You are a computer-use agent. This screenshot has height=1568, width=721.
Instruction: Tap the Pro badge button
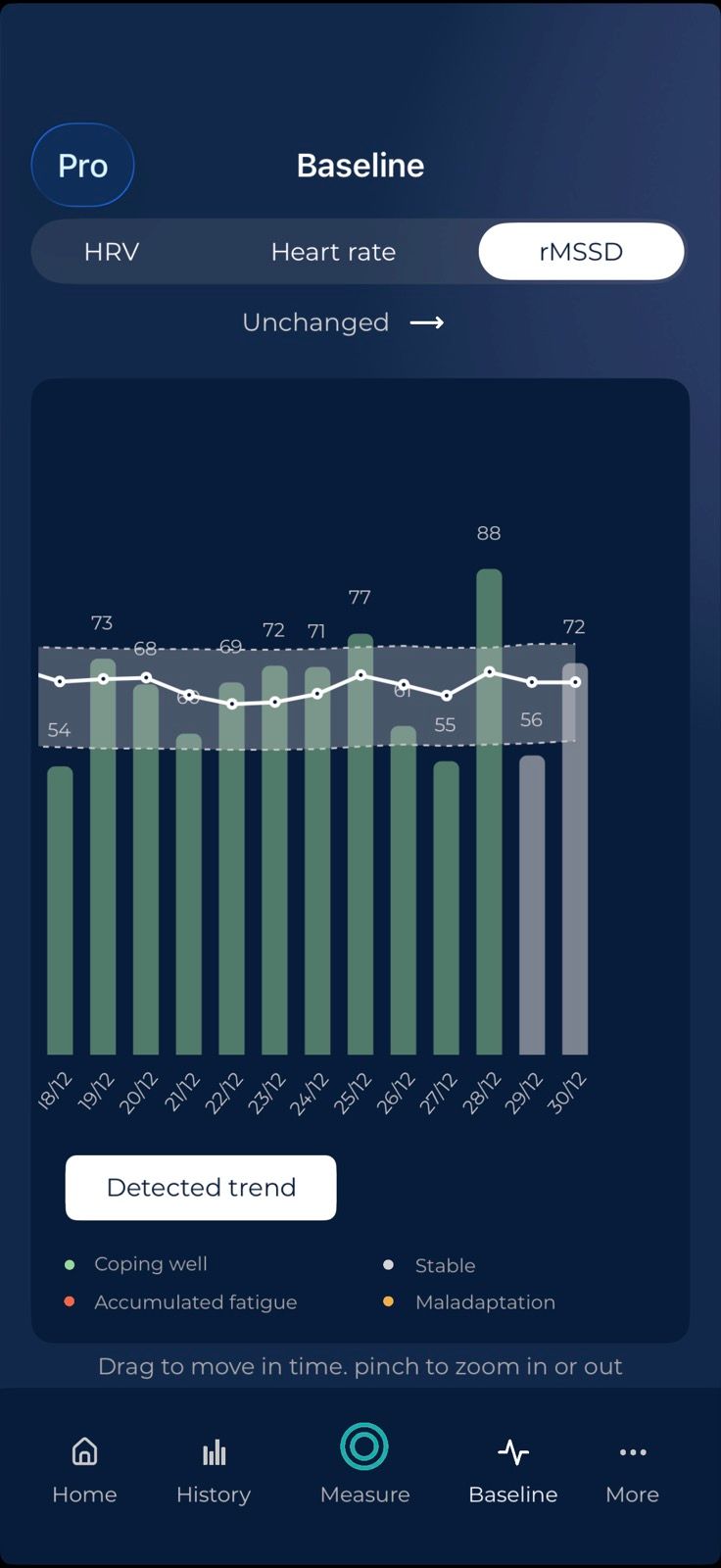tap(82, 165)
